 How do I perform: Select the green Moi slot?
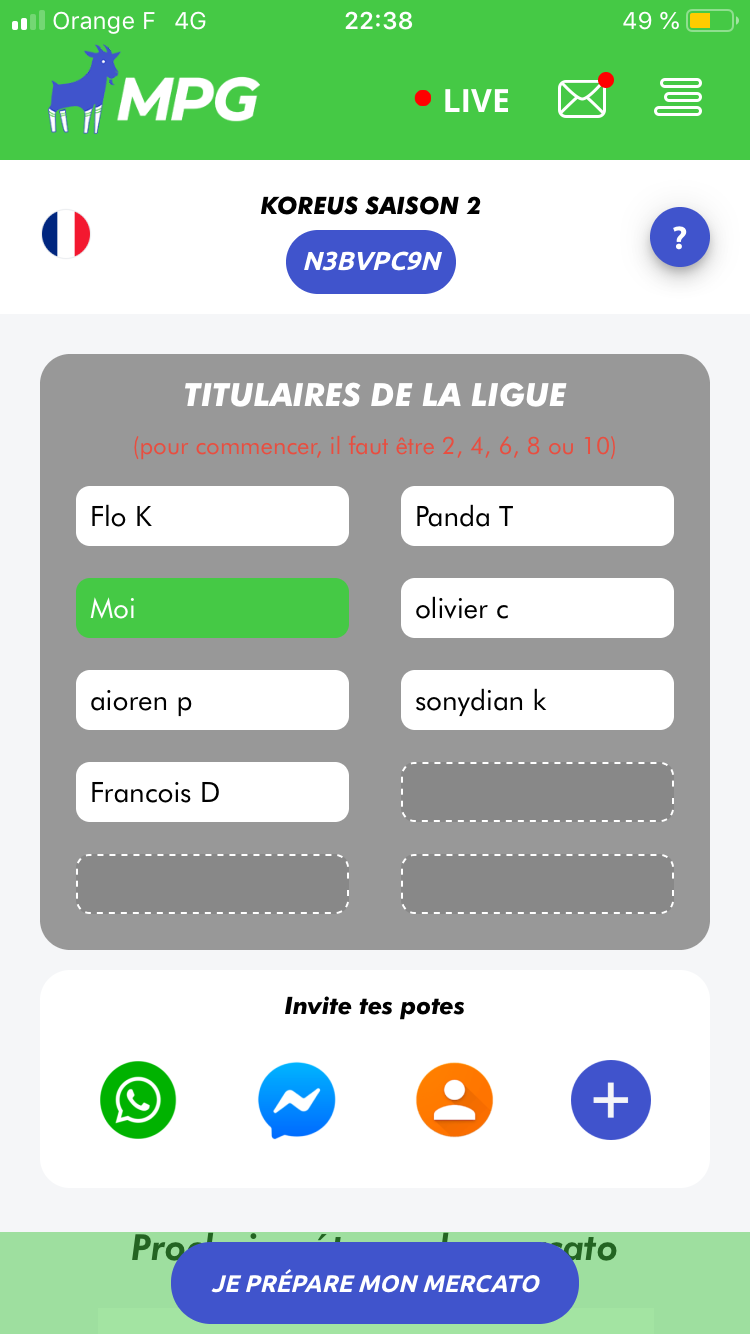212,608
